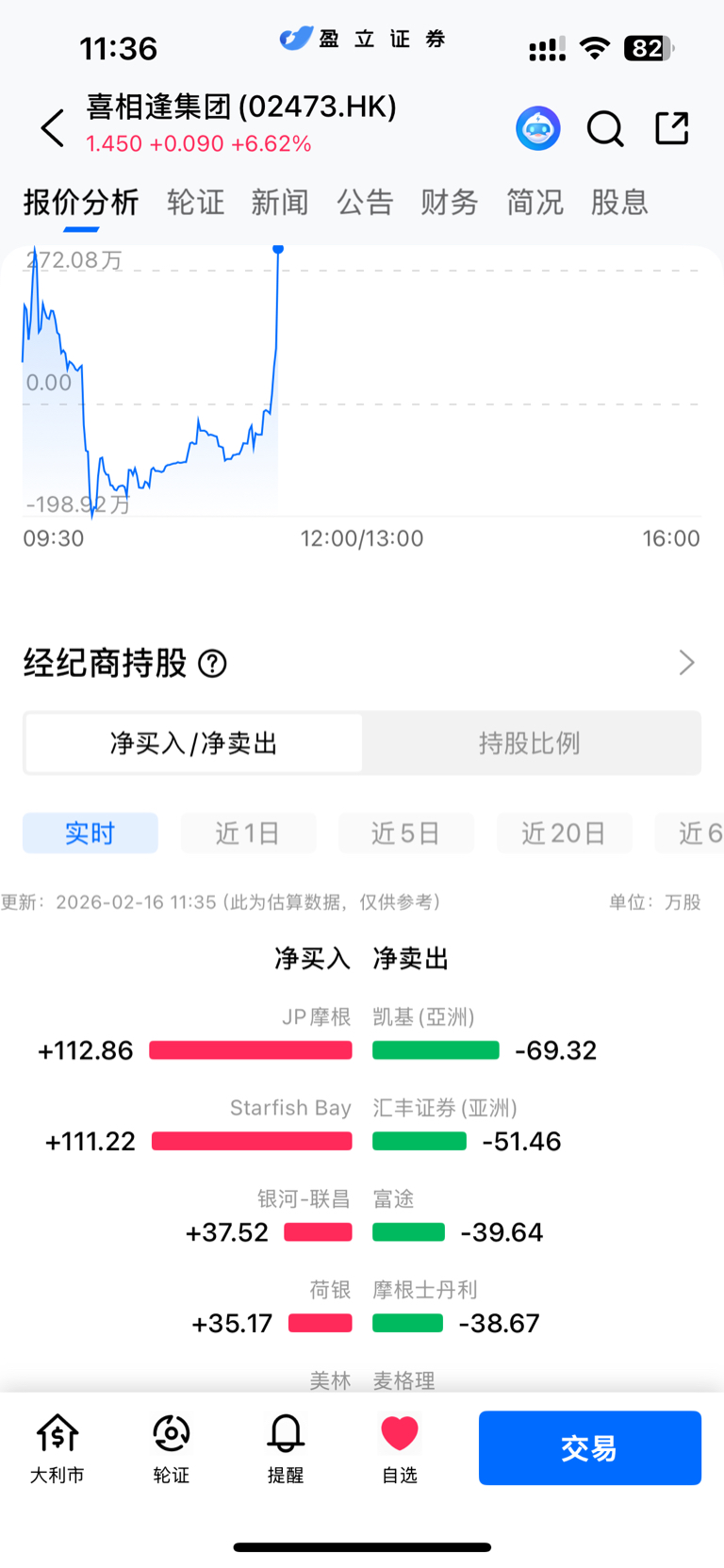Switch to the 股息 tab
This screenshot has height=1568, width=724.
pyautogui.click(x=619, y=202)
